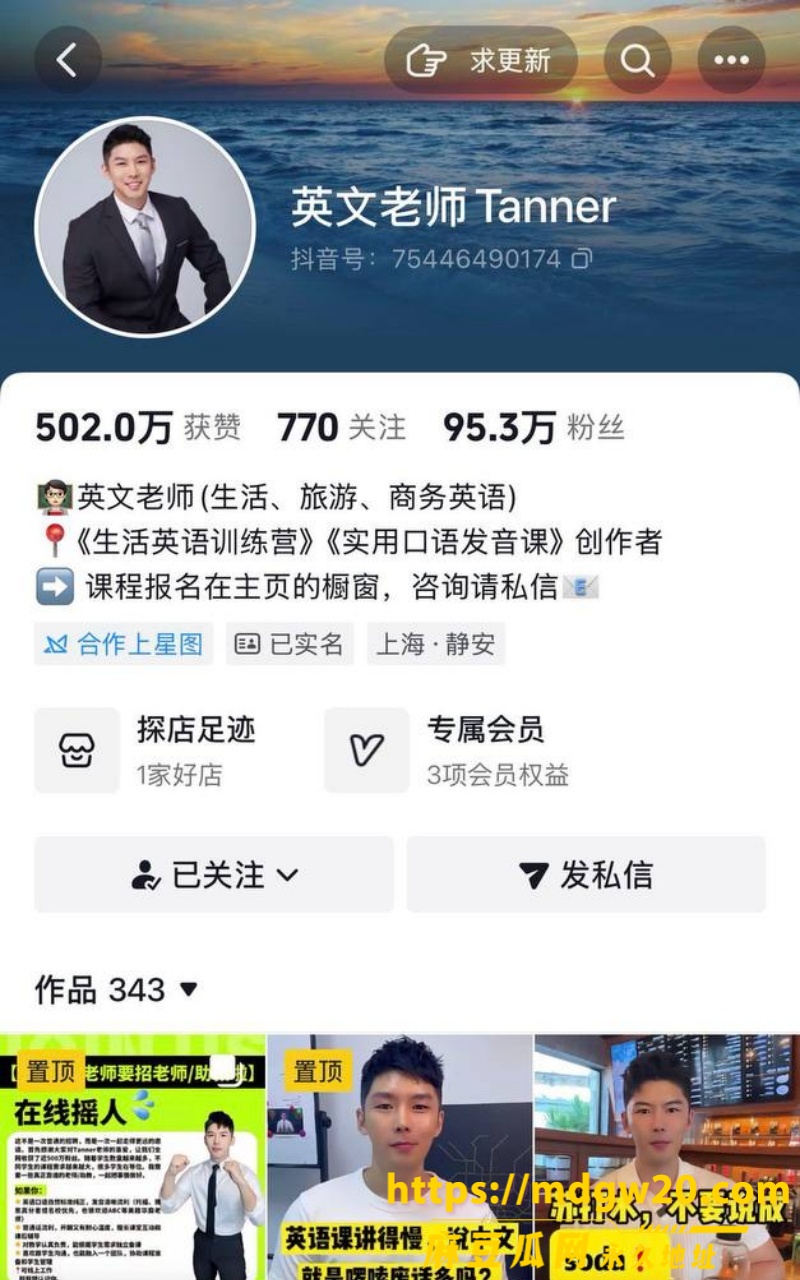Open the pinned 在线摇人 video
This screenshot has width=800, height=1280.
[133, 1157]
